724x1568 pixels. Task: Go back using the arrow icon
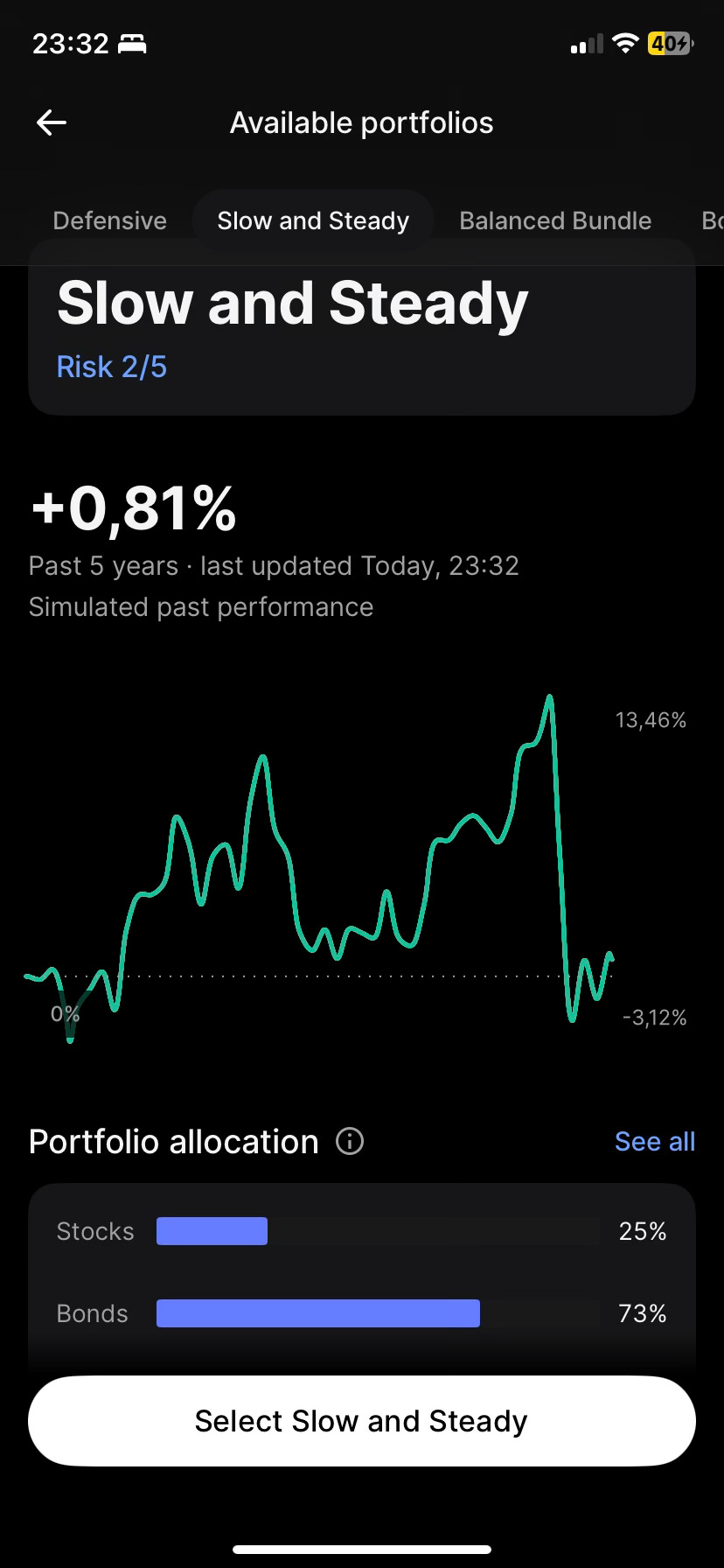point(52,122)
